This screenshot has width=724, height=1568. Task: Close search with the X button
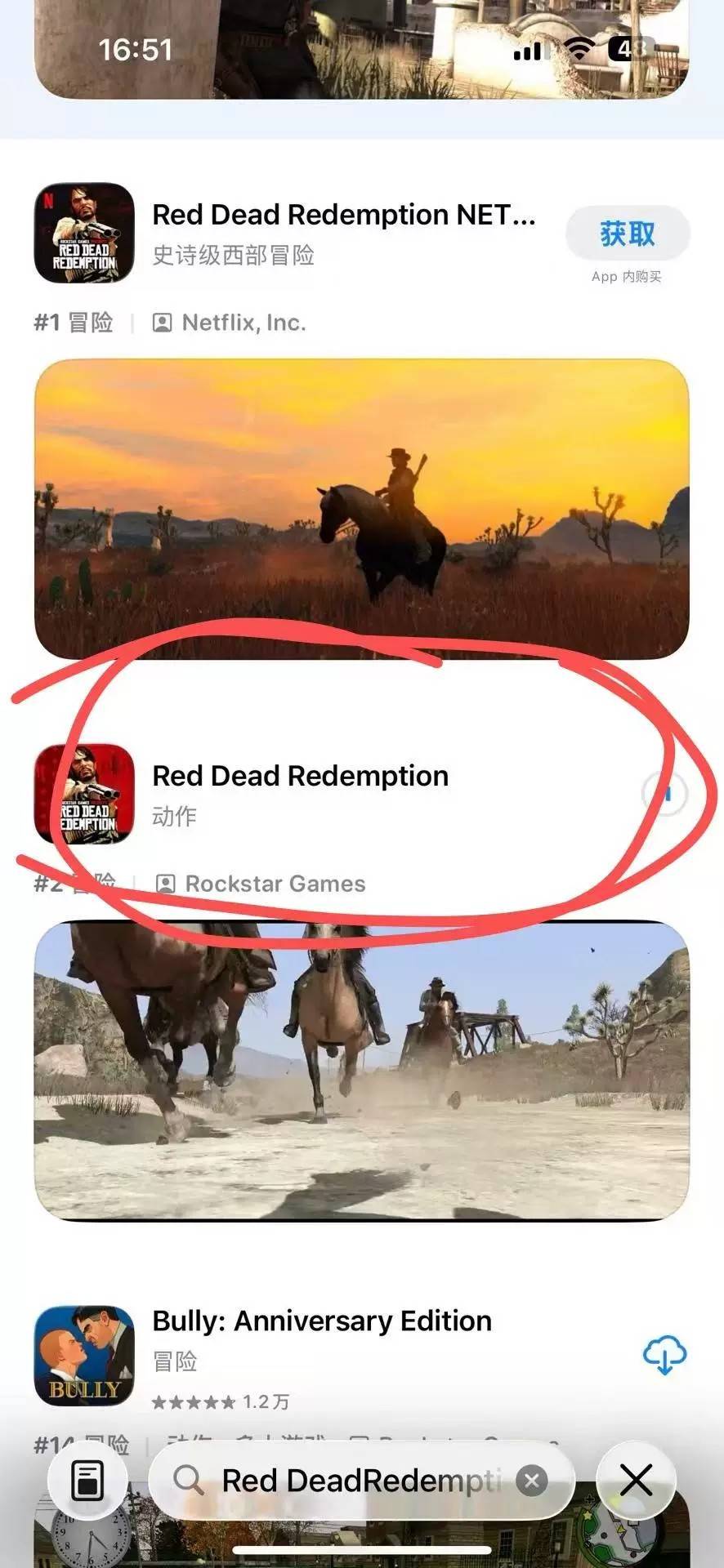coord(636,1481)
